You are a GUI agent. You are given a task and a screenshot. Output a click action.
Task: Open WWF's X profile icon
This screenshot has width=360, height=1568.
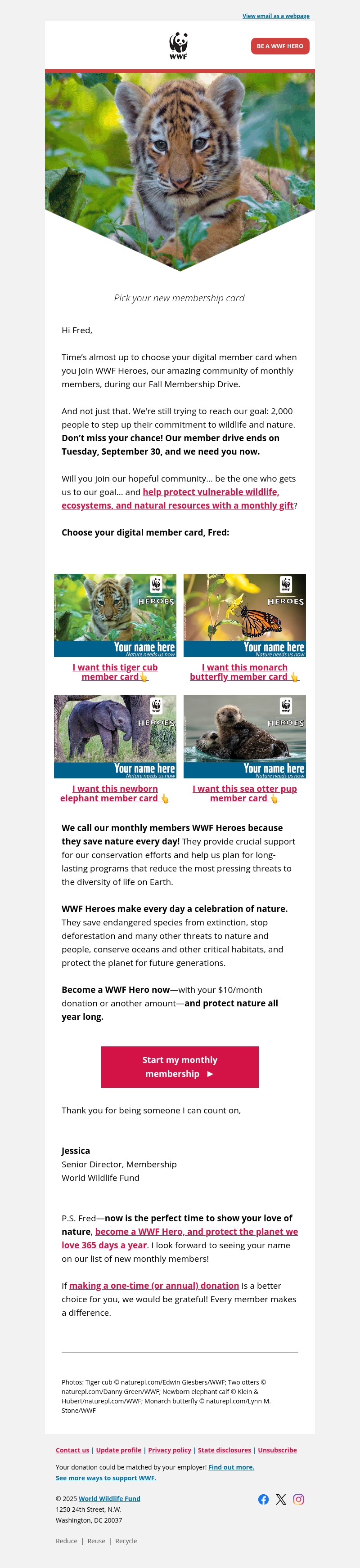coord(281,1499)
